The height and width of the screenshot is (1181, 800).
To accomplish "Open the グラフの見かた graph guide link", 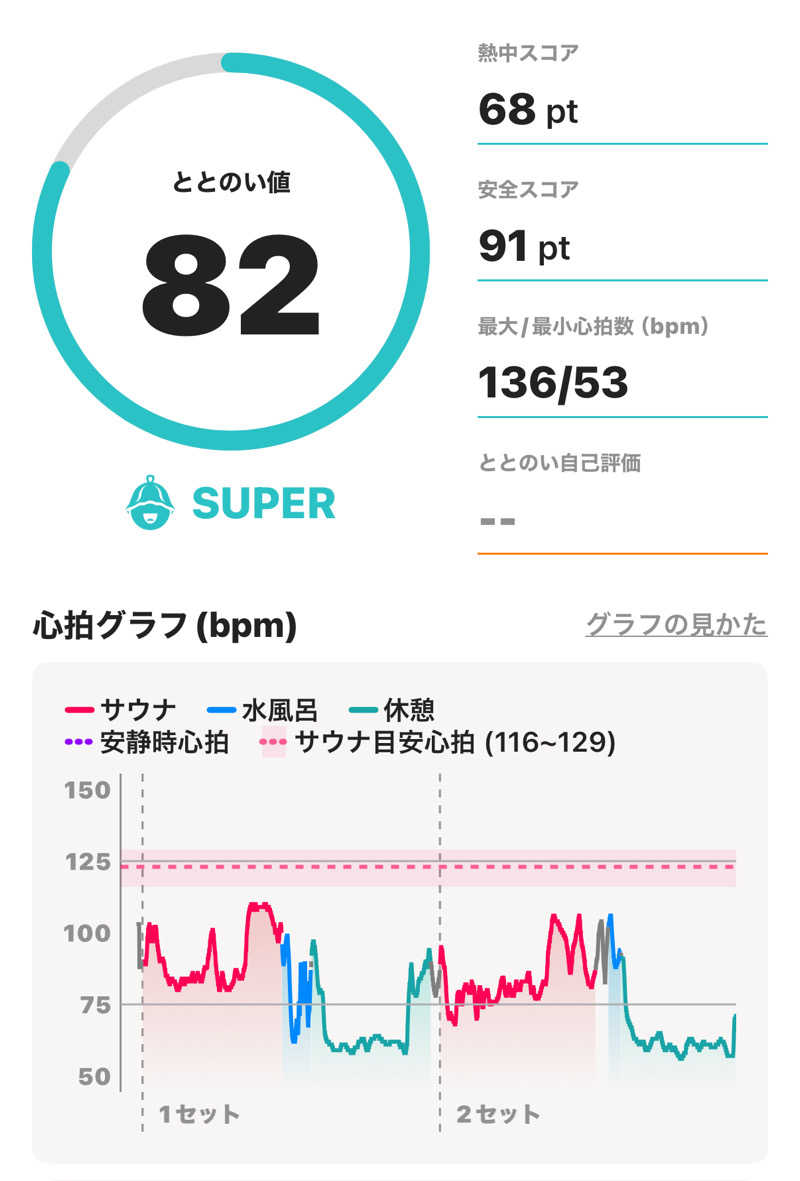I will coord(675,625).
